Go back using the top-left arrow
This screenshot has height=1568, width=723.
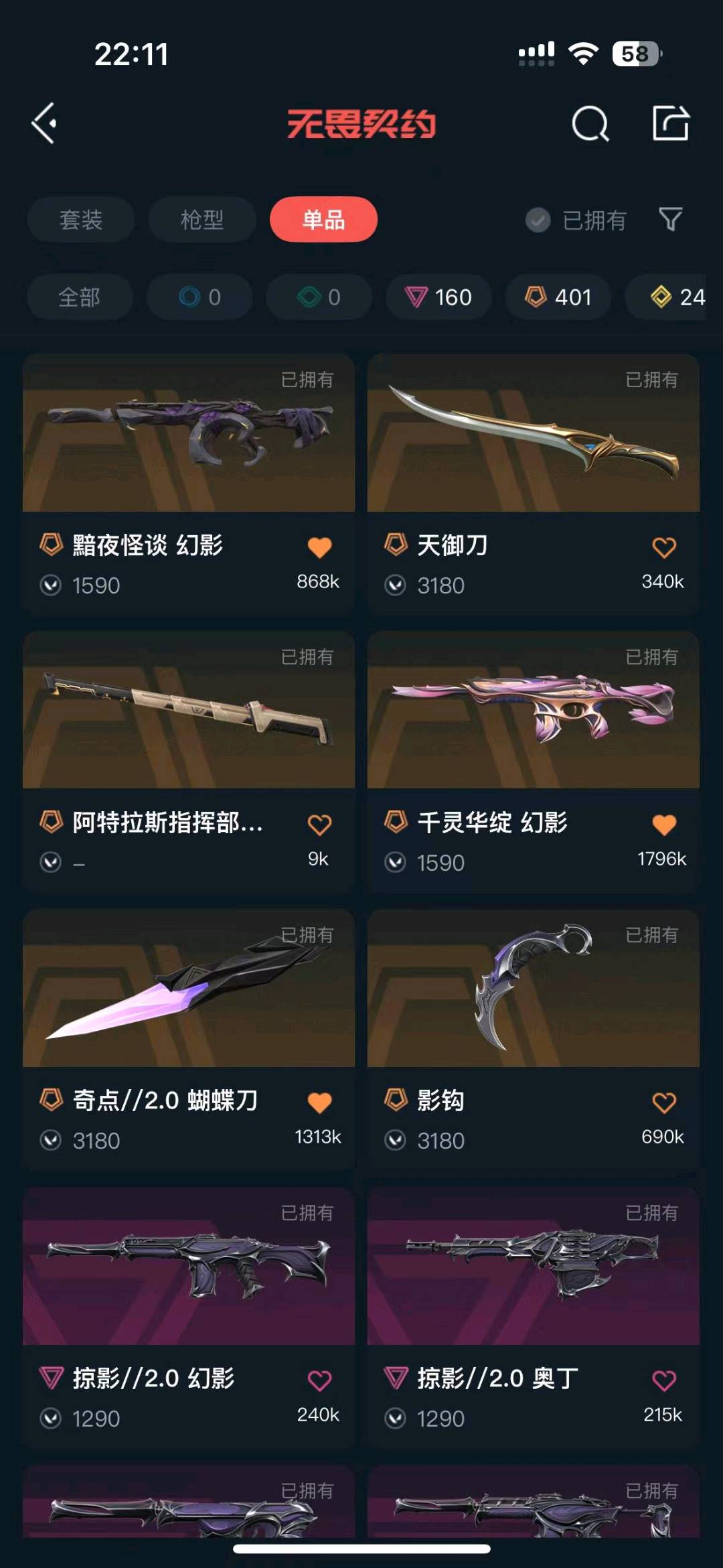click(44, 123)
